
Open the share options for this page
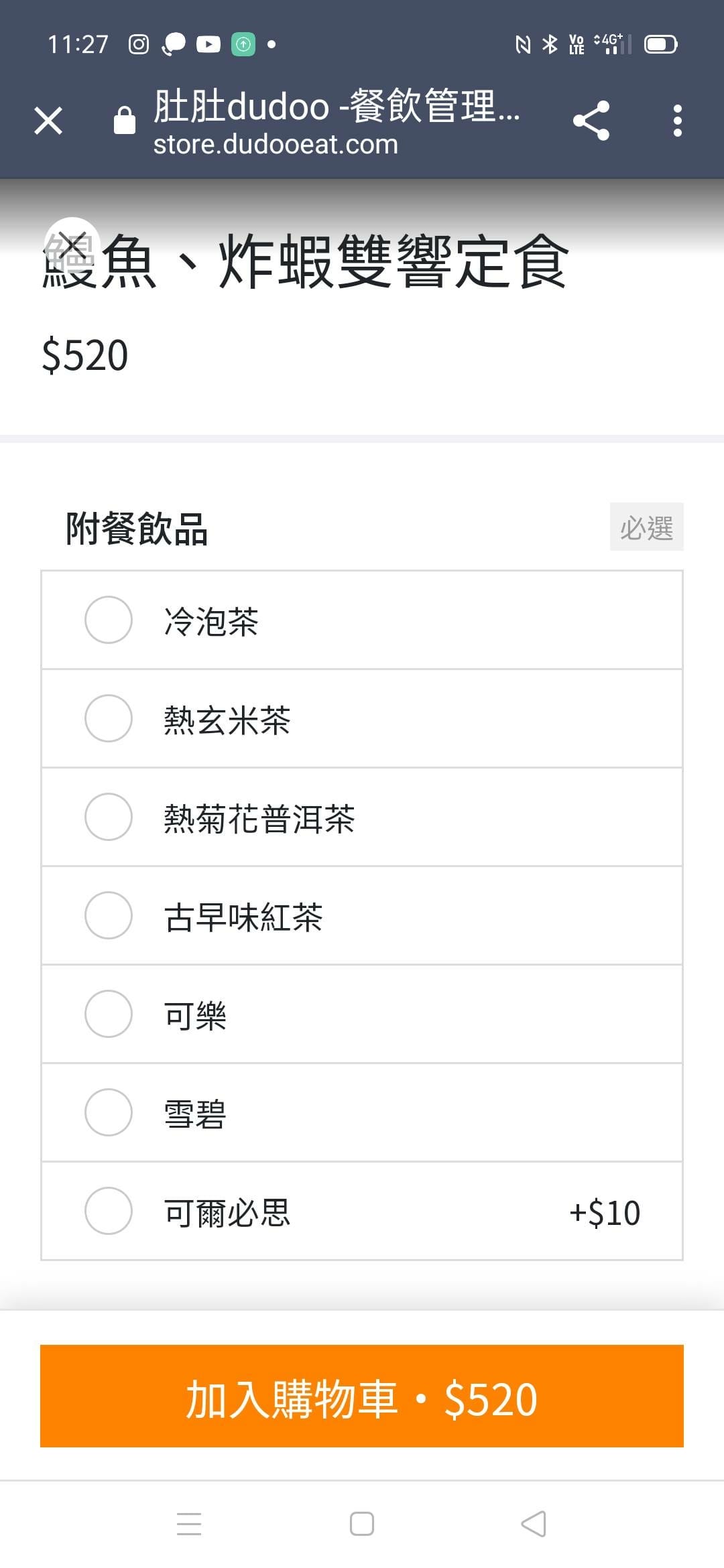tap(593, 121)
